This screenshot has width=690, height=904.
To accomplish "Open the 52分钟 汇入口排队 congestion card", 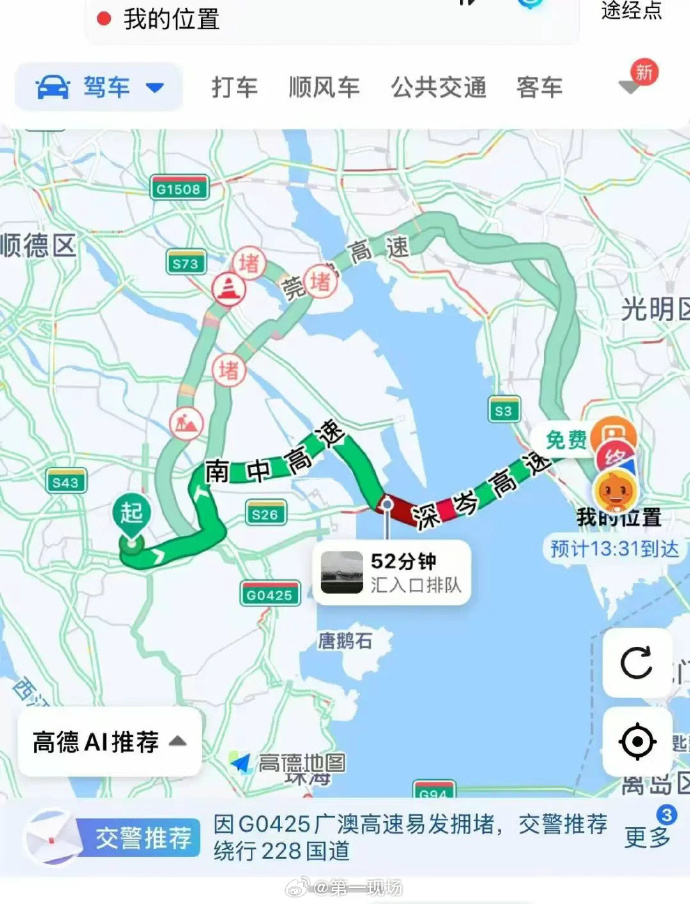I will [392, 573].
